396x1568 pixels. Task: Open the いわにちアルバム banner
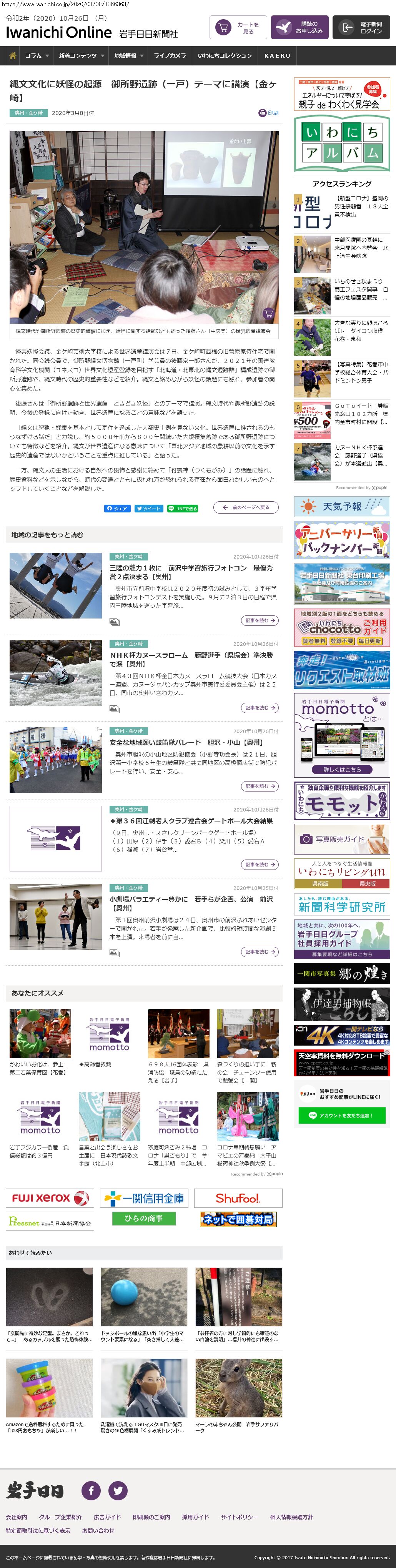point(342,144)
